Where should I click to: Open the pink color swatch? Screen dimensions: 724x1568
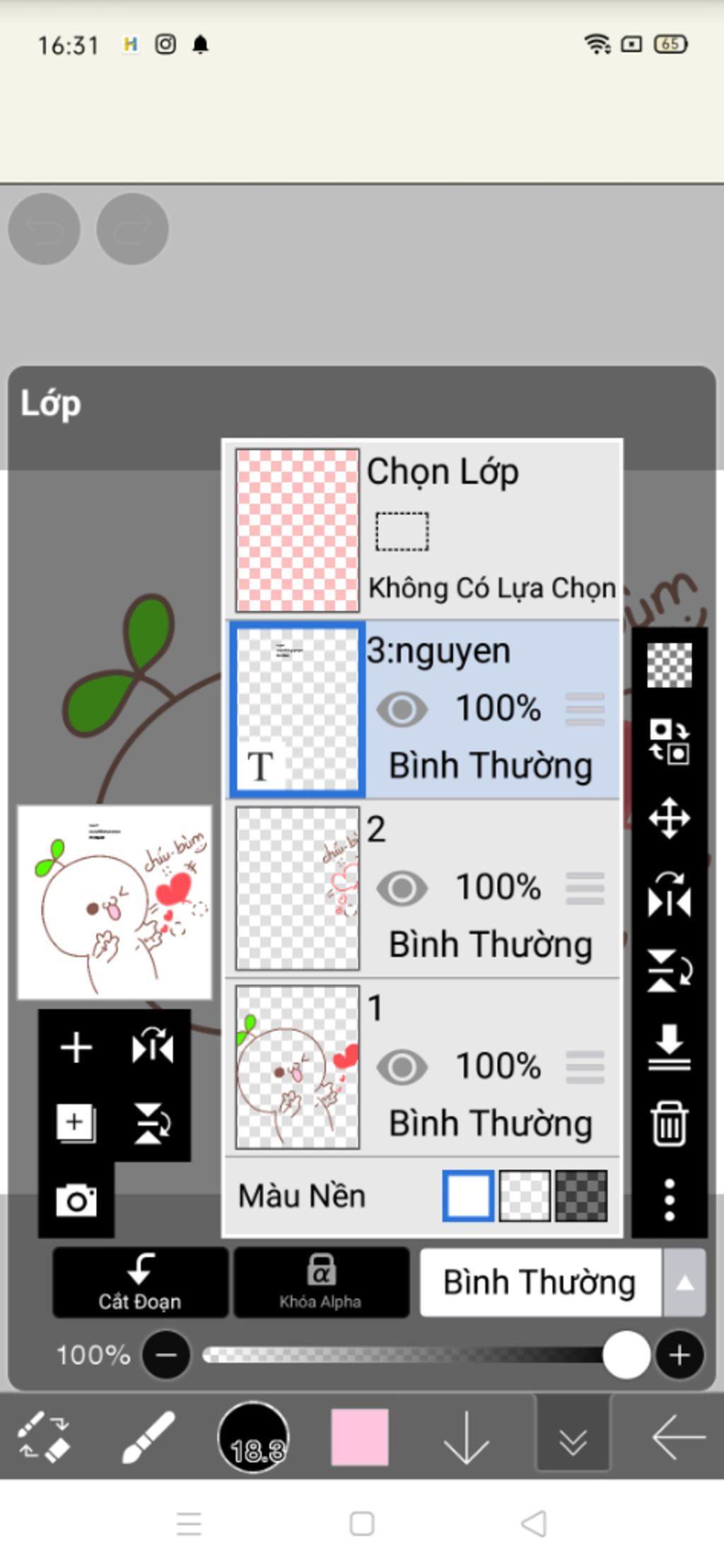coord(360,1436)
